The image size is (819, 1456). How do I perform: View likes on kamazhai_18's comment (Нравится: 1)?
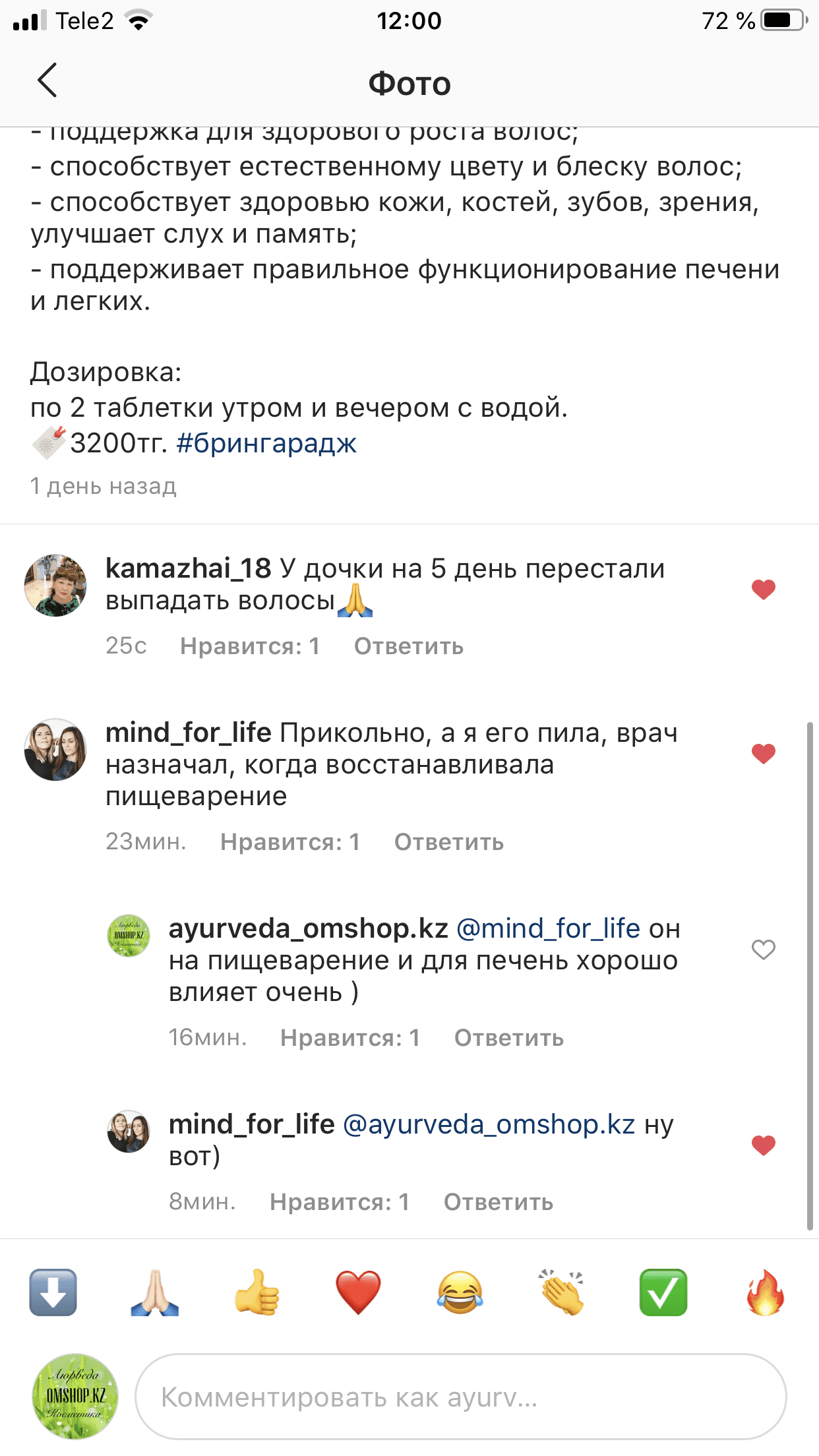point(250,646)
